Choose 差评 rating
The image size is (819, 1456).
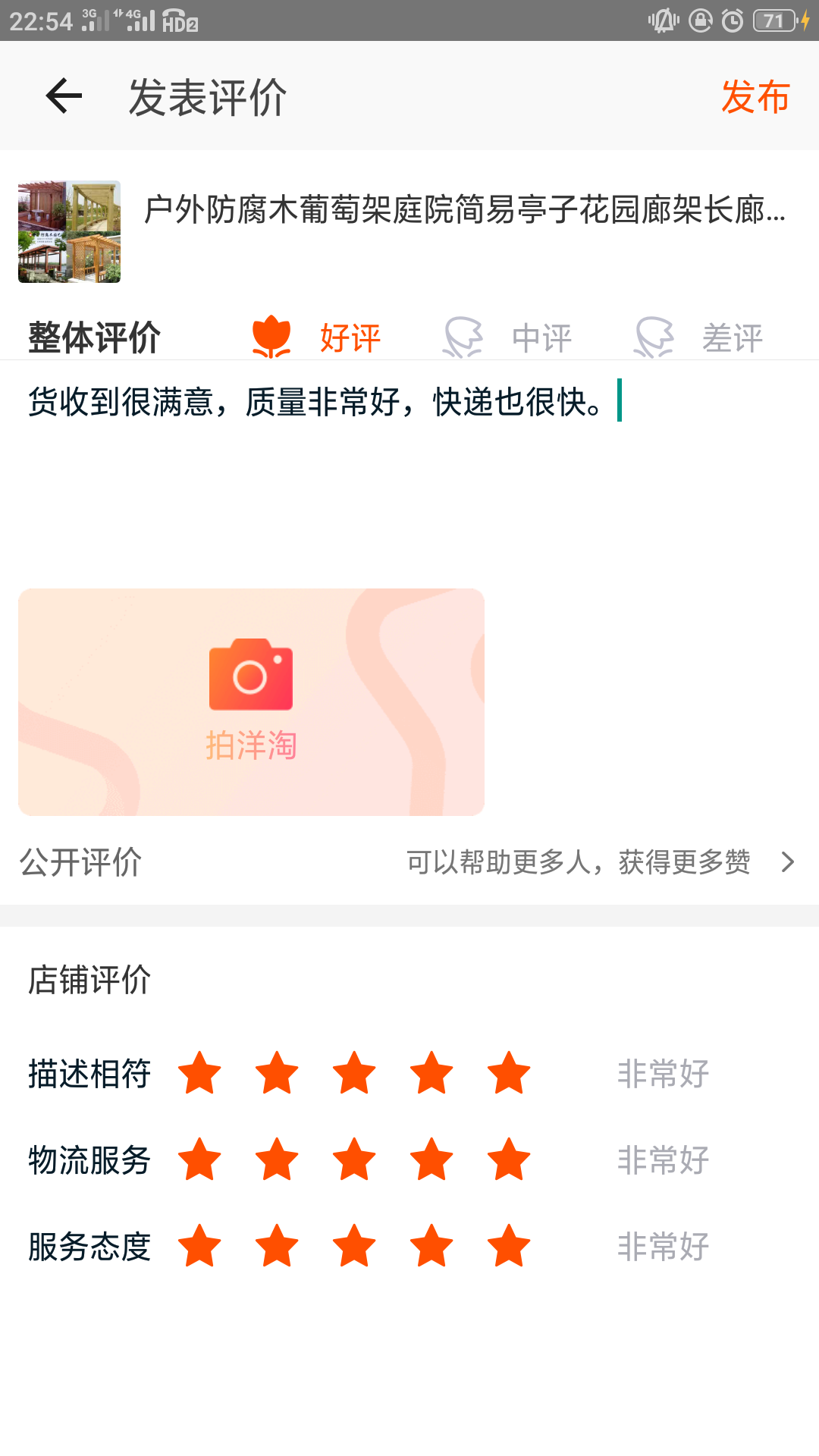point(699,337)
